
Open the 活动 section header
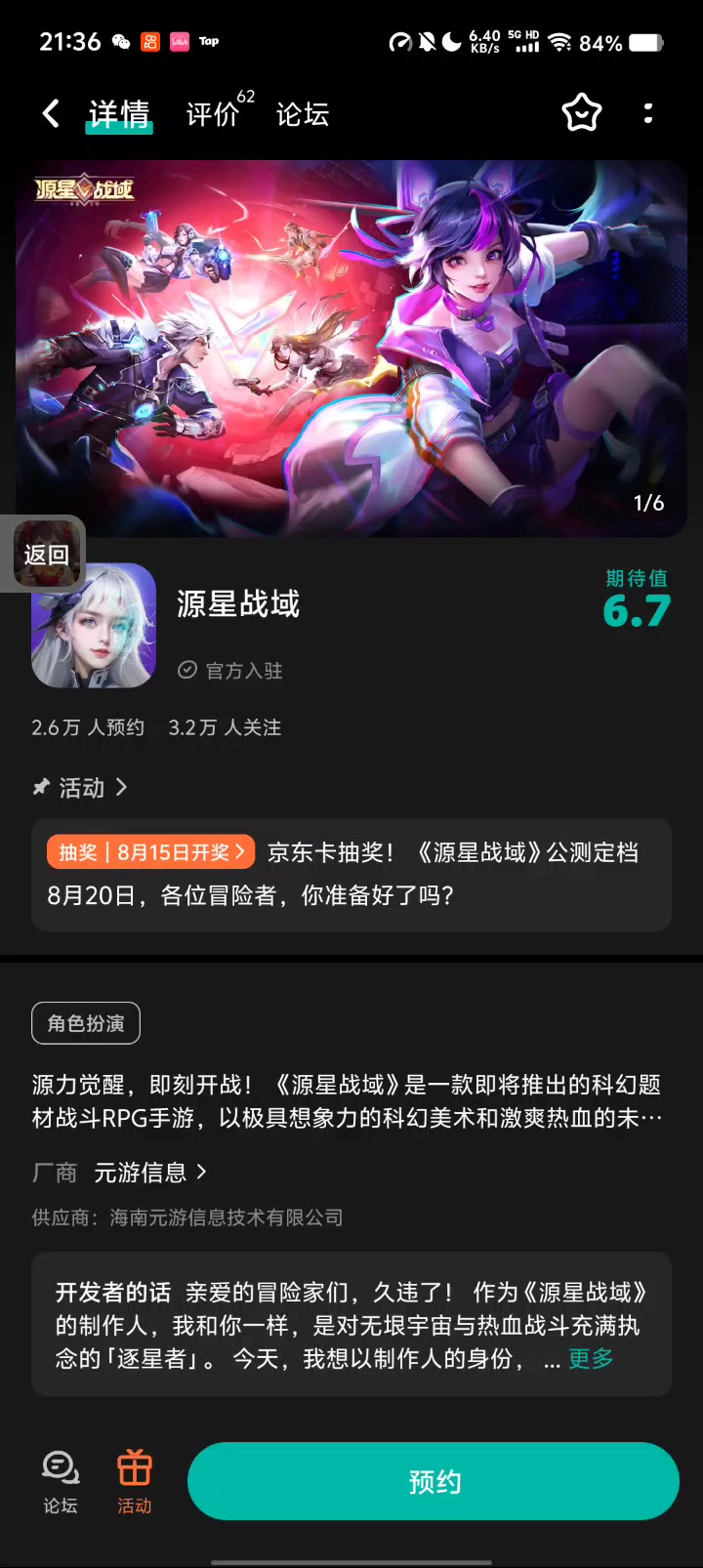81,787
